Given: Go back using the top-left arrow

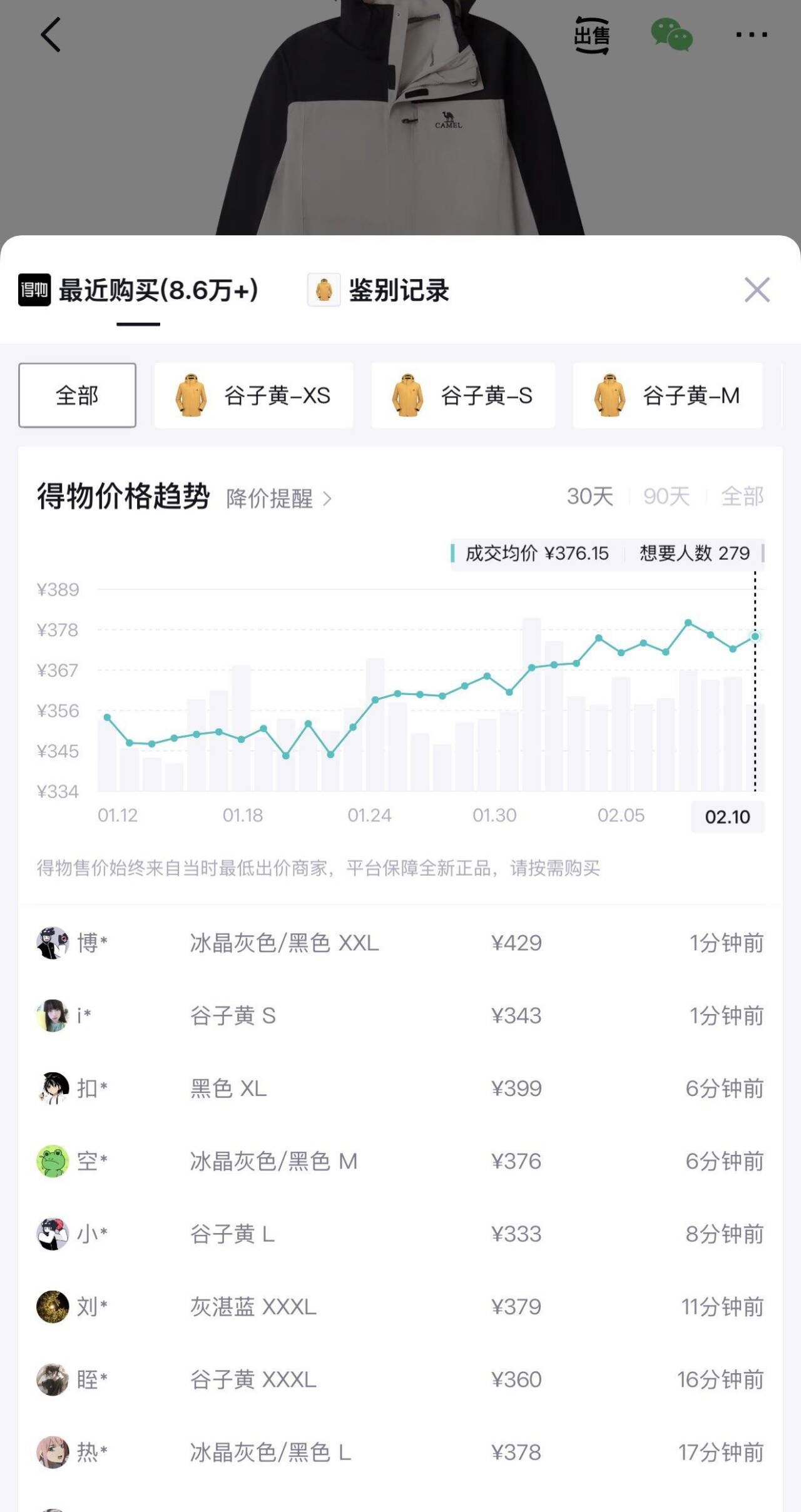Looking at the screenshot, I should point(51,34).
